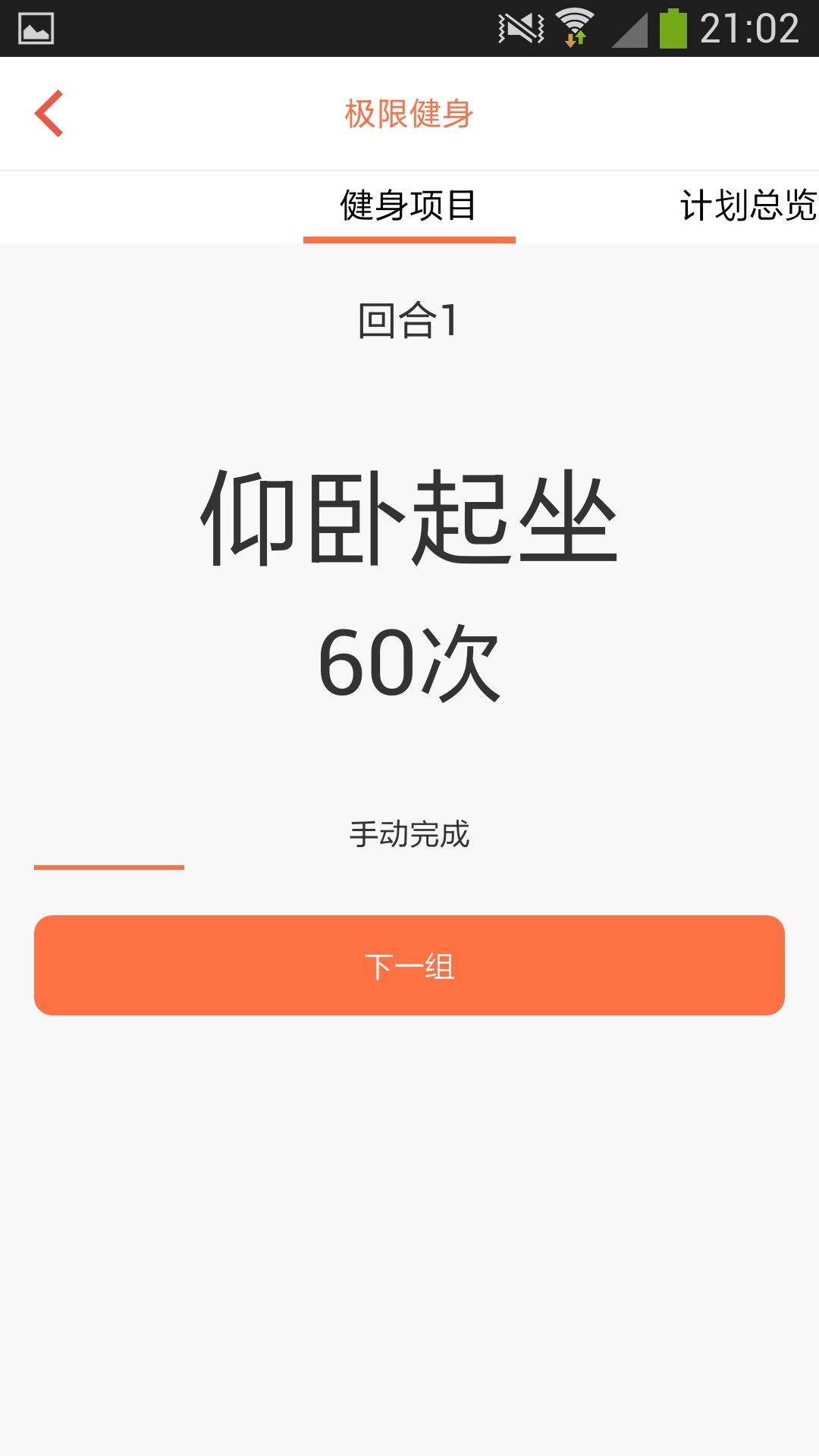819x1456 pixels.
Task: Tap the 下一组 button
Action: [x=409, y=965]
